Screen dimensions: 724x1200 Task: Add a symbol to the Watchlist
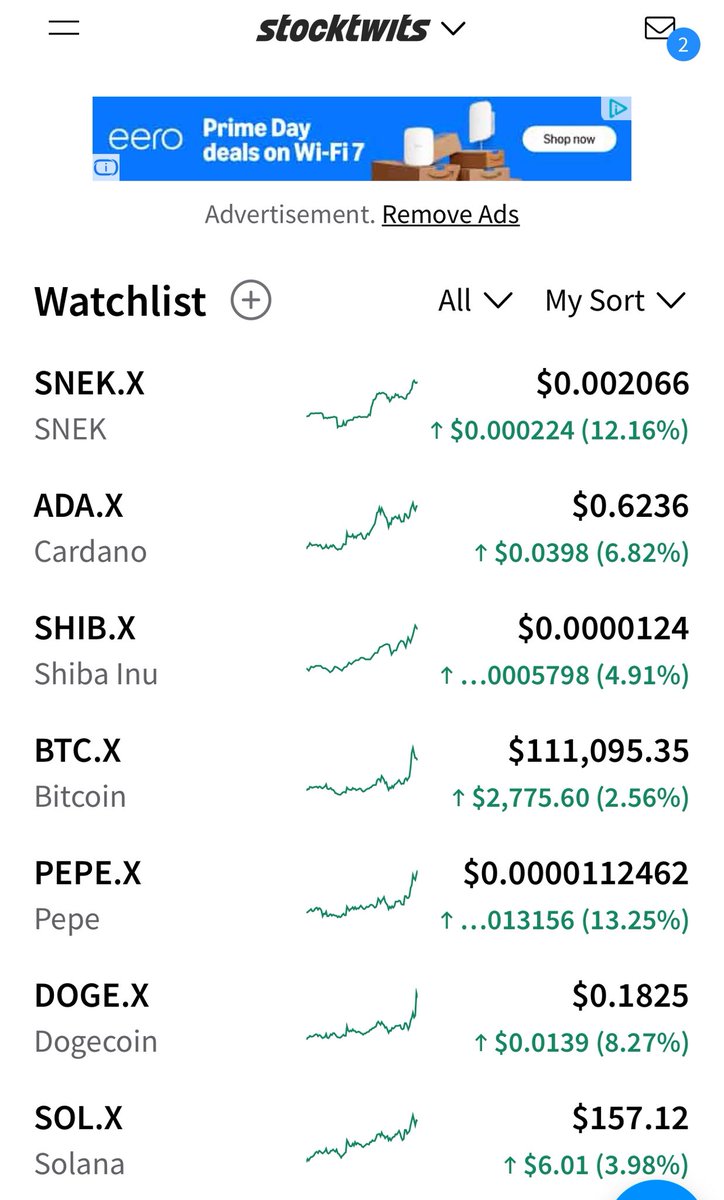pos(250,300)
